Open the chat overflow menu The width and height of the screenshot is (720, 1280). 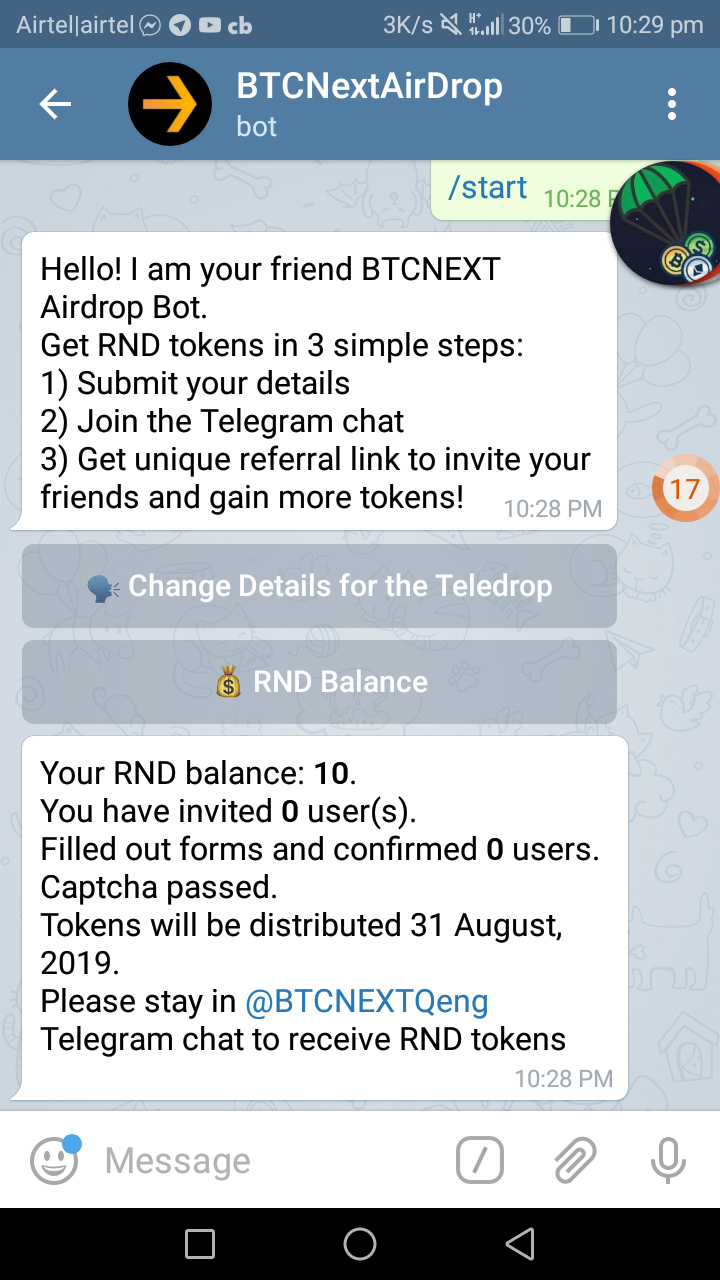click(671, 104)
